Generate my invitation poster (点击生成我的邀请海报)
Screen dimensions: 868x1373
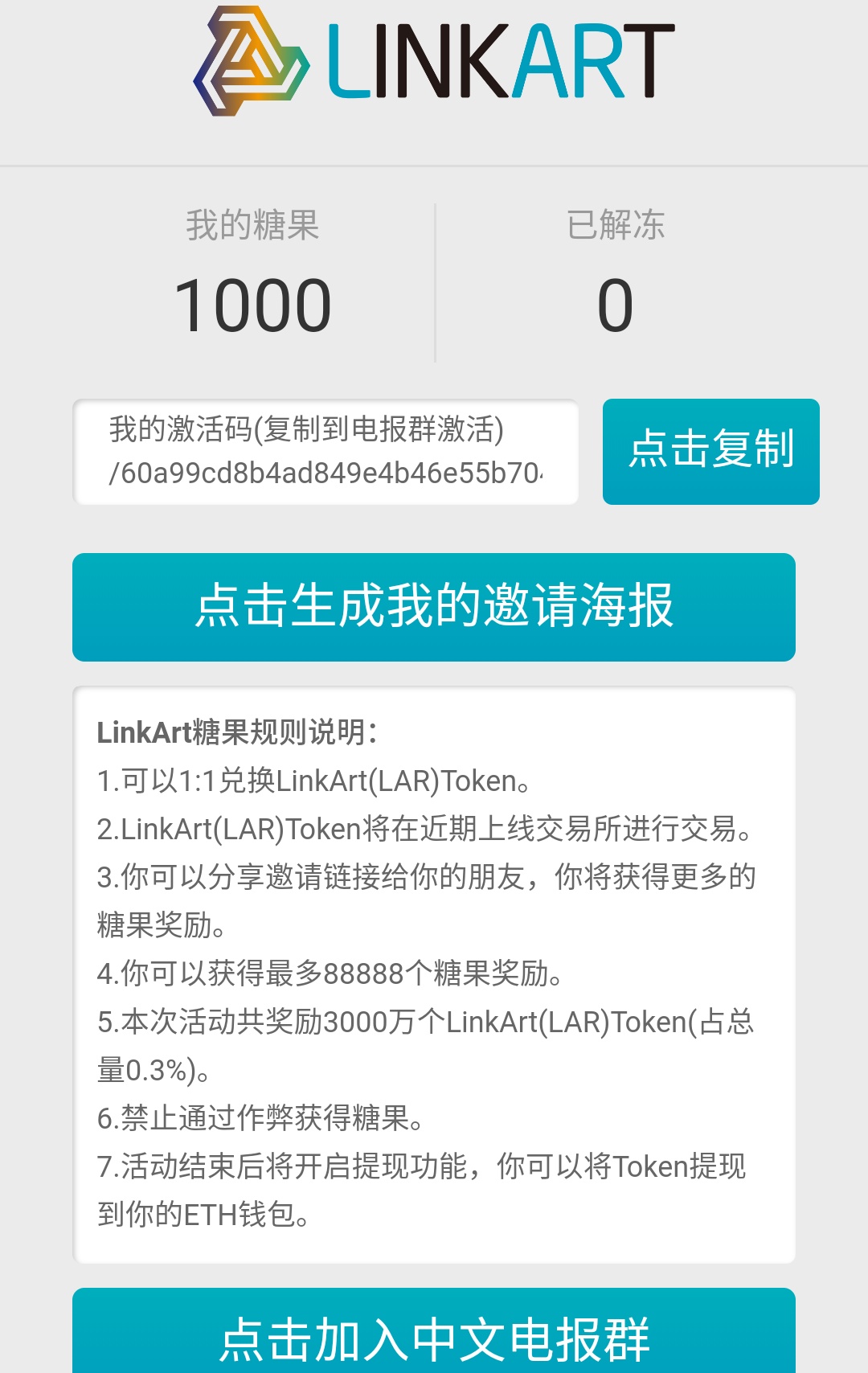tap(434, 607)
